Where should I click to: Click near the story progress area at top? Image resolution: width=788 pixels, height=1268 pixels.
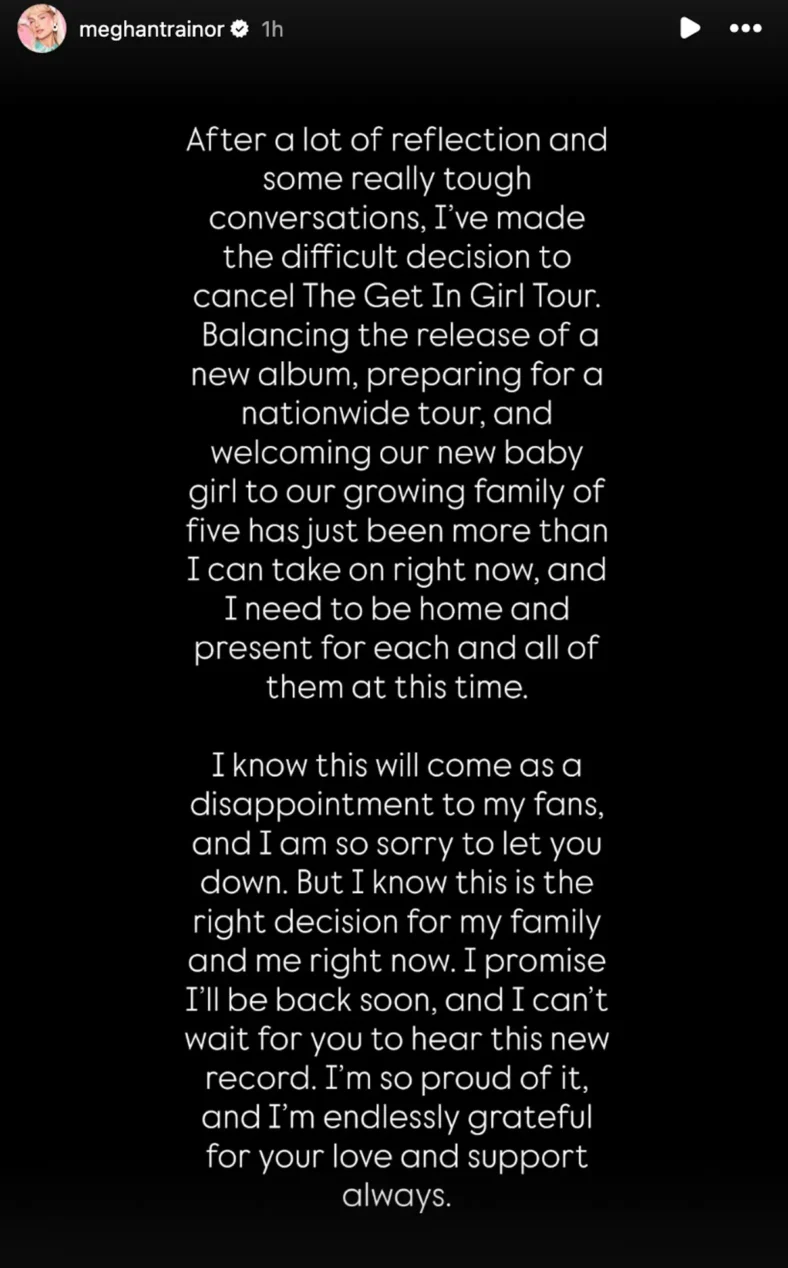(x=394, y=5)
